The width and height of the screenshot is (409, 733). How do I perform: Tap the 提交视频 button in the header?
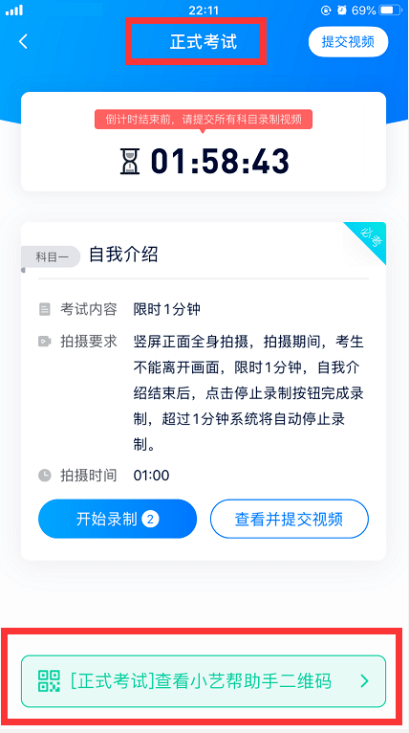tap(348, 42)
